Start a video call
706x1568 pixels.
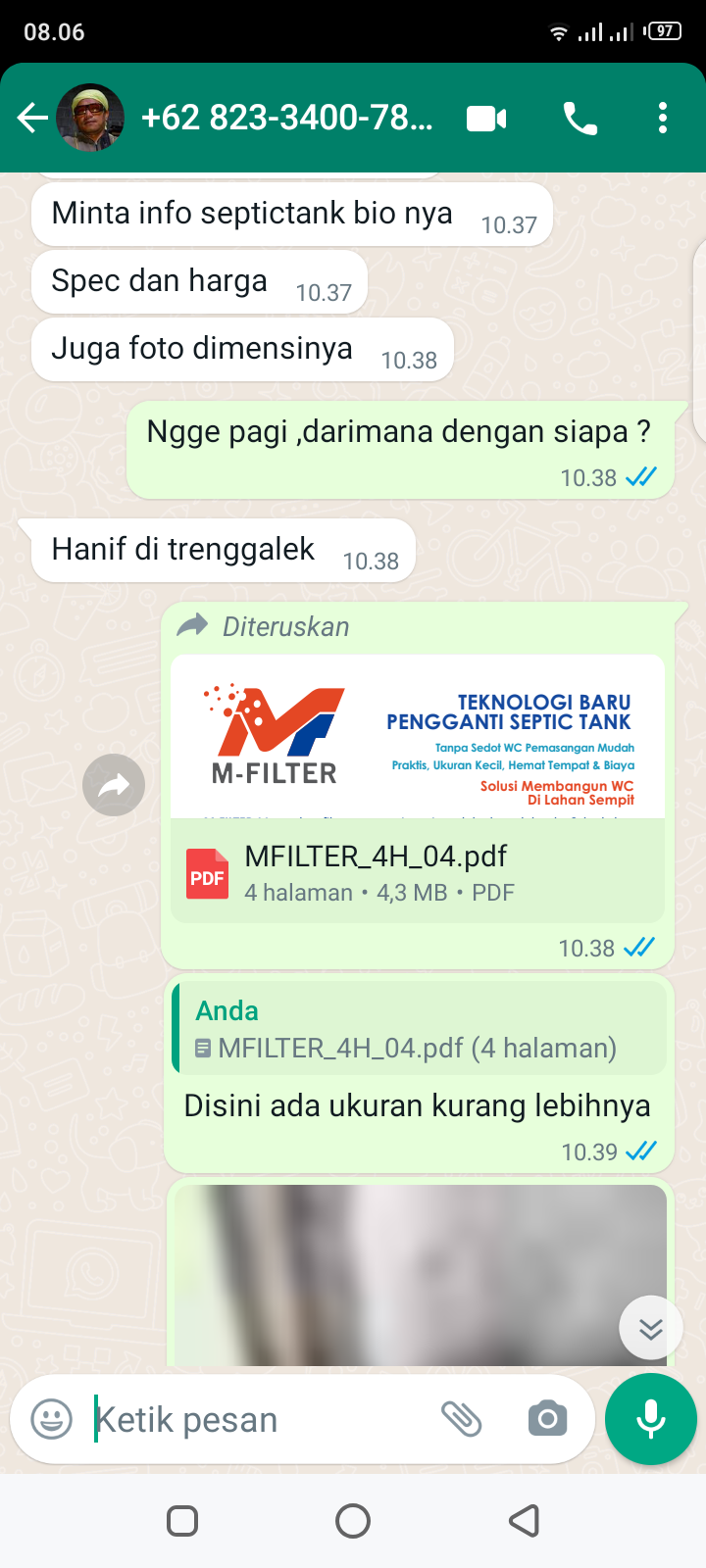(x=486, y=119)
